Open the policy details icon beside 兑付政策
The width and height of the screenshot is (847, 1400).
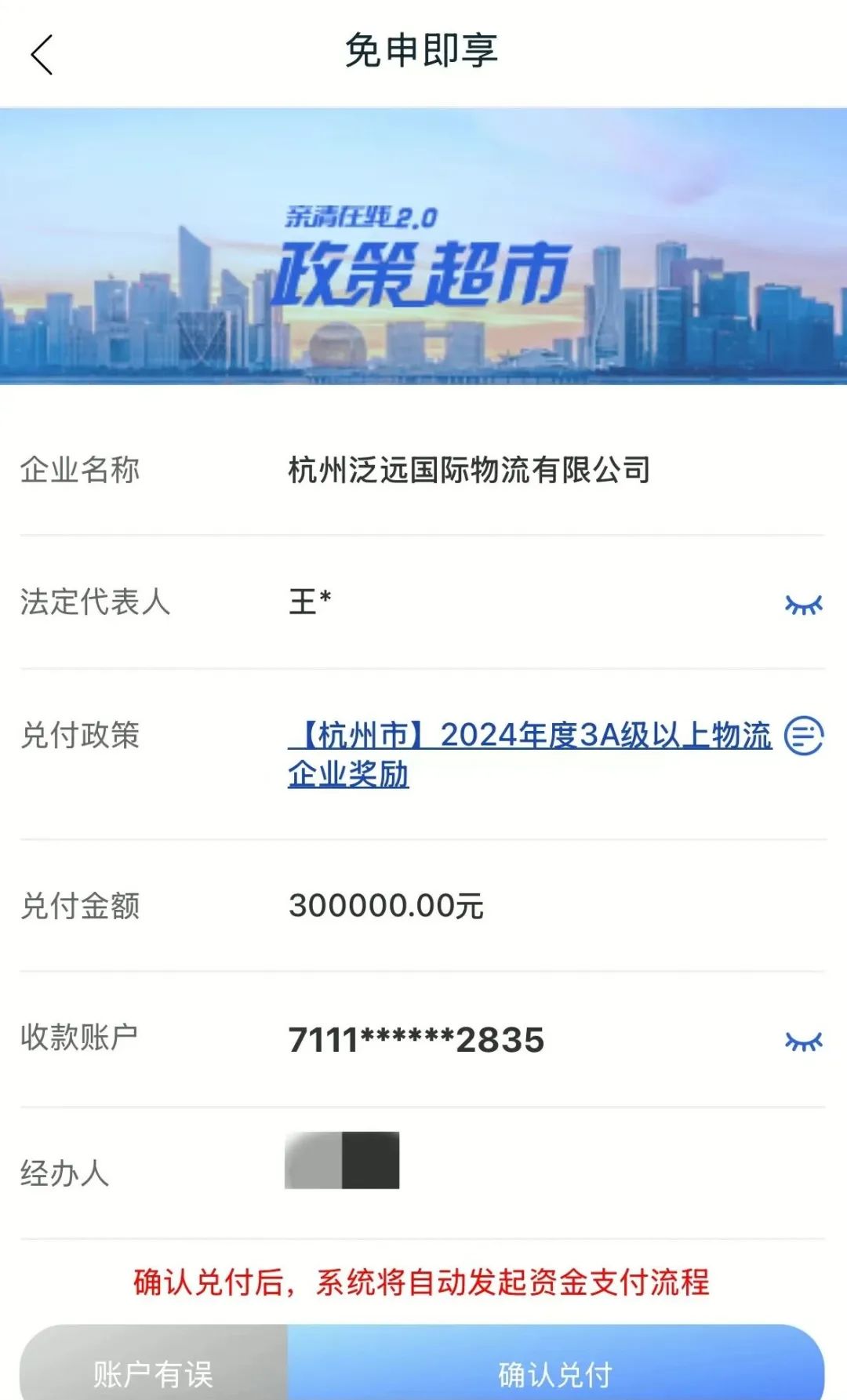click(x=804, y=736)
